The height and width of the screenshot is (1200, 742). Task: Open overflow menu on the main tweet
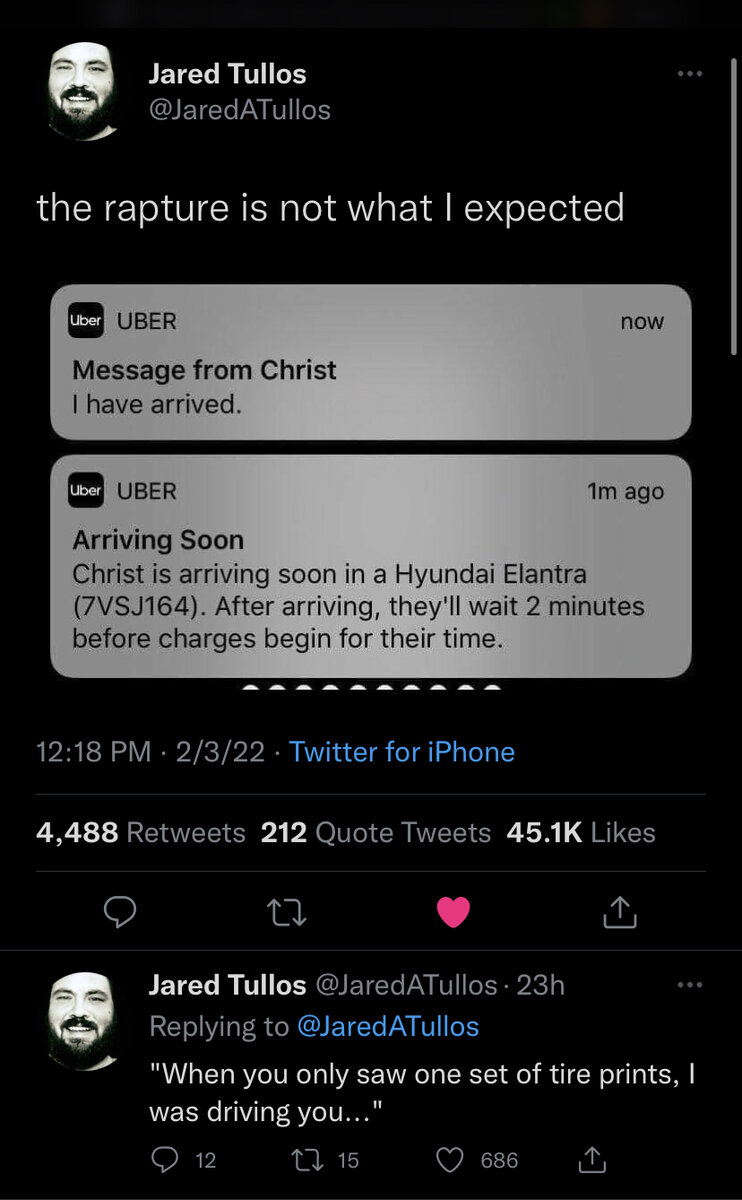coord(689,74)
